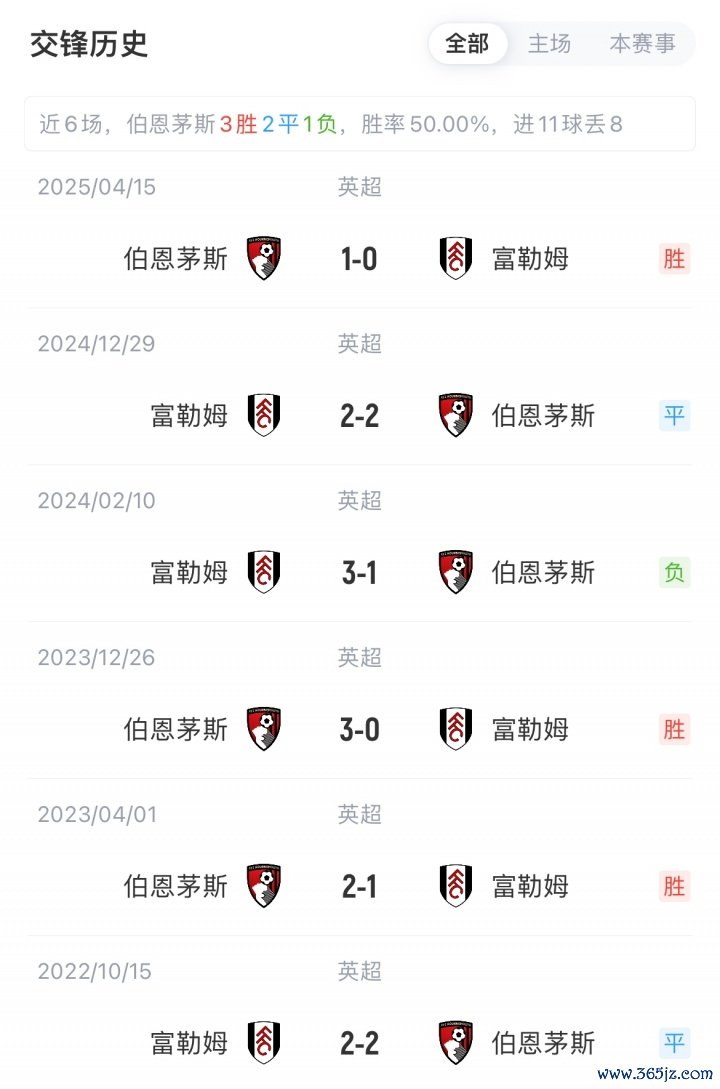The height and width of the screenshot is (1089, 720).
Task: View the 2024/12/29 富勒姆 2-2 伯恩茅斯 match
Action: pyautogui.click(x=359, y=416)
